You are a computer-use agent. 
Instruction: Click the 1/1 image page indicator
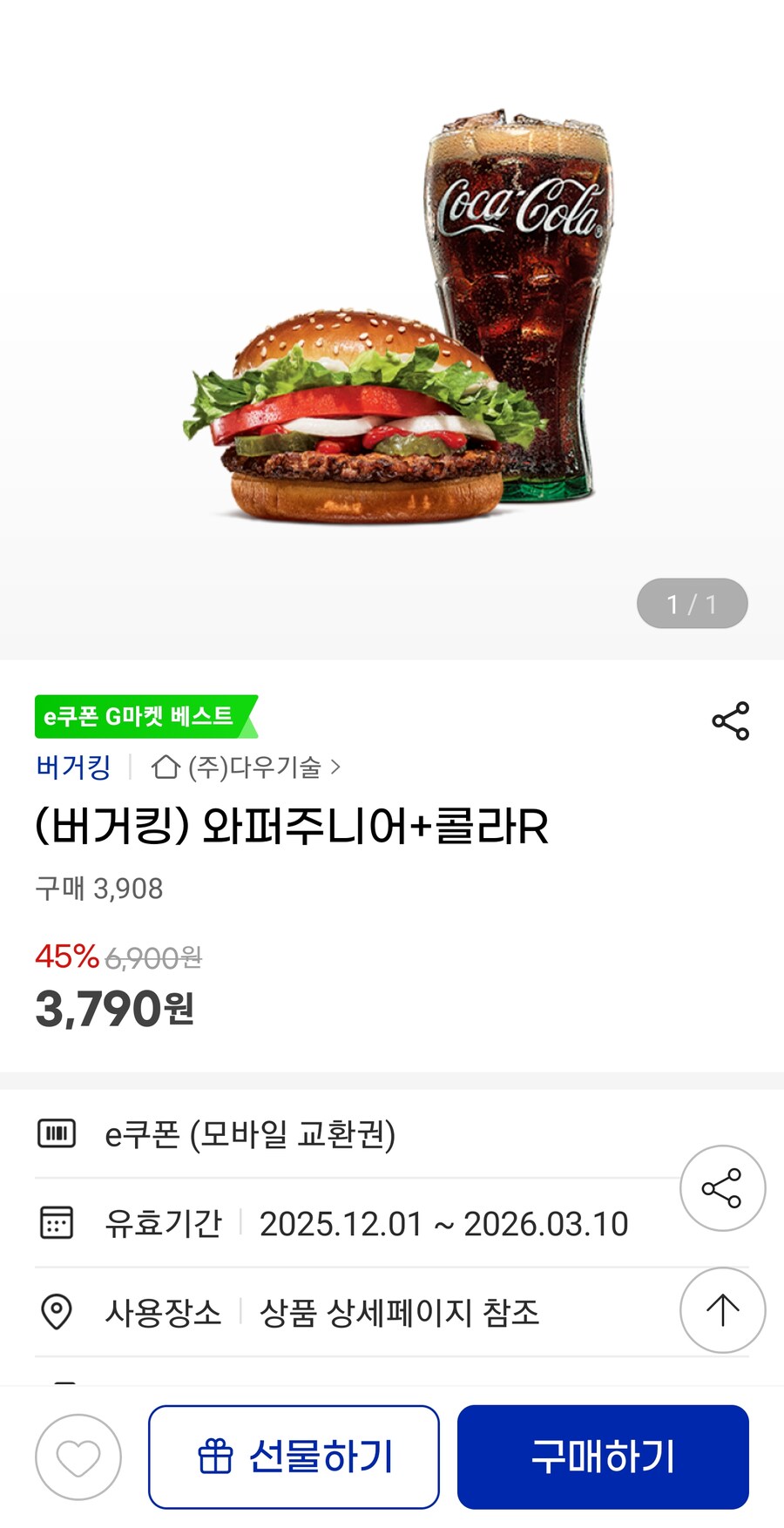click(x=693, y=602)
